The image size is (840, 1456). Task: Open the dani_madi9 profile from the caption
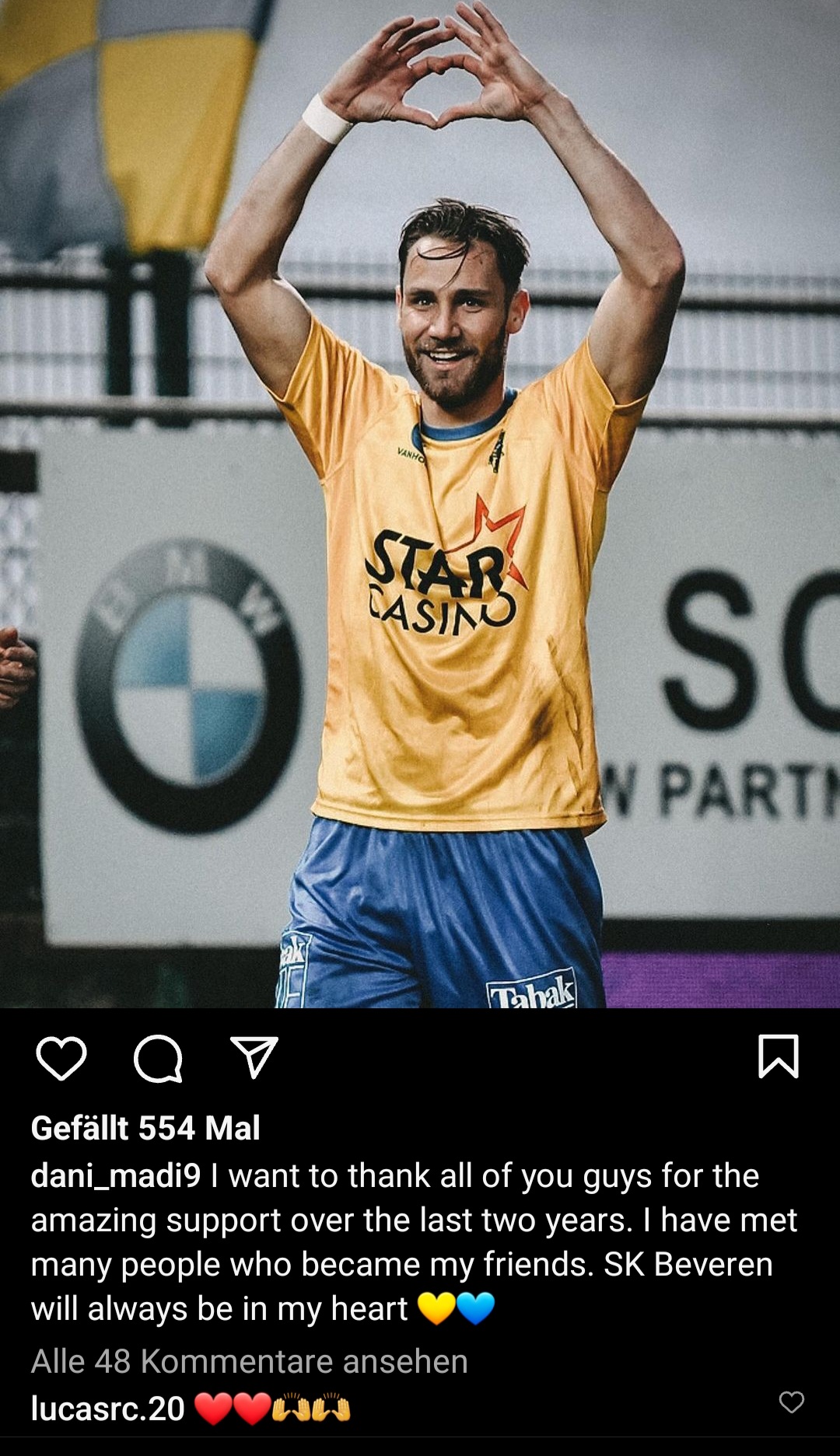(116, 1175)
